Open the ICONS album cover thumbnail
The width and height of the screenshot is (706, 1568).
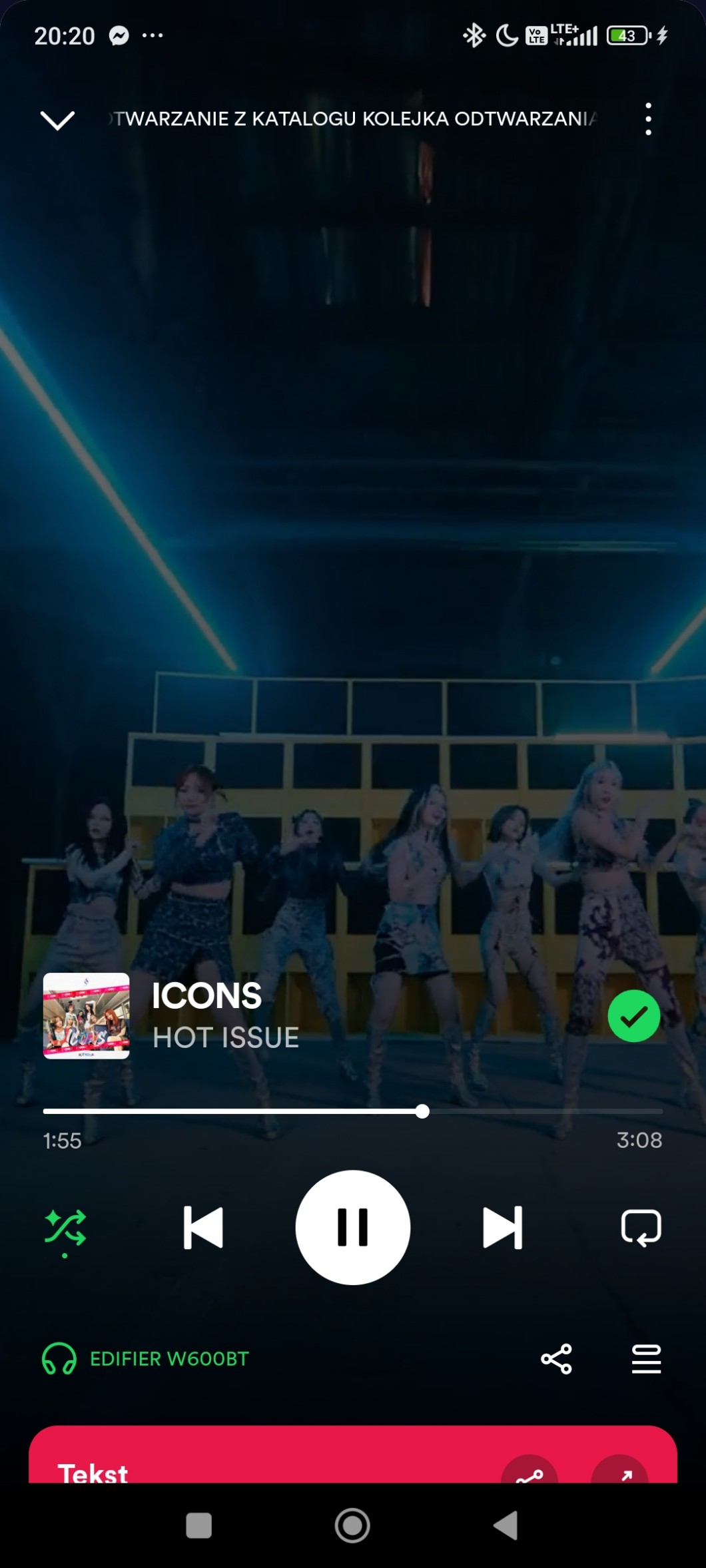[x=87, y=1015]
